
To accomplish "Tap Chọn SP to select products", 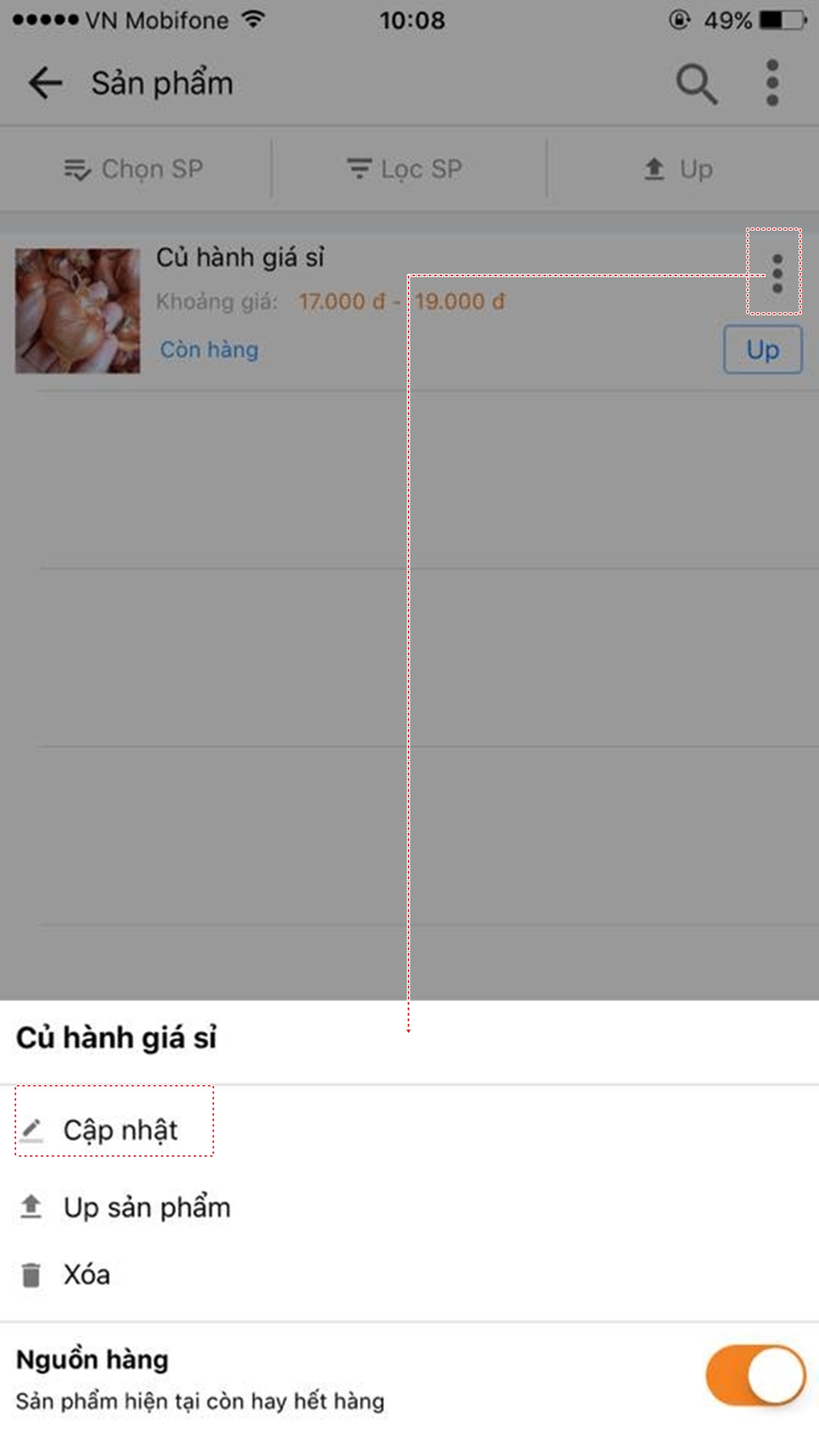I will coord(134,169).
